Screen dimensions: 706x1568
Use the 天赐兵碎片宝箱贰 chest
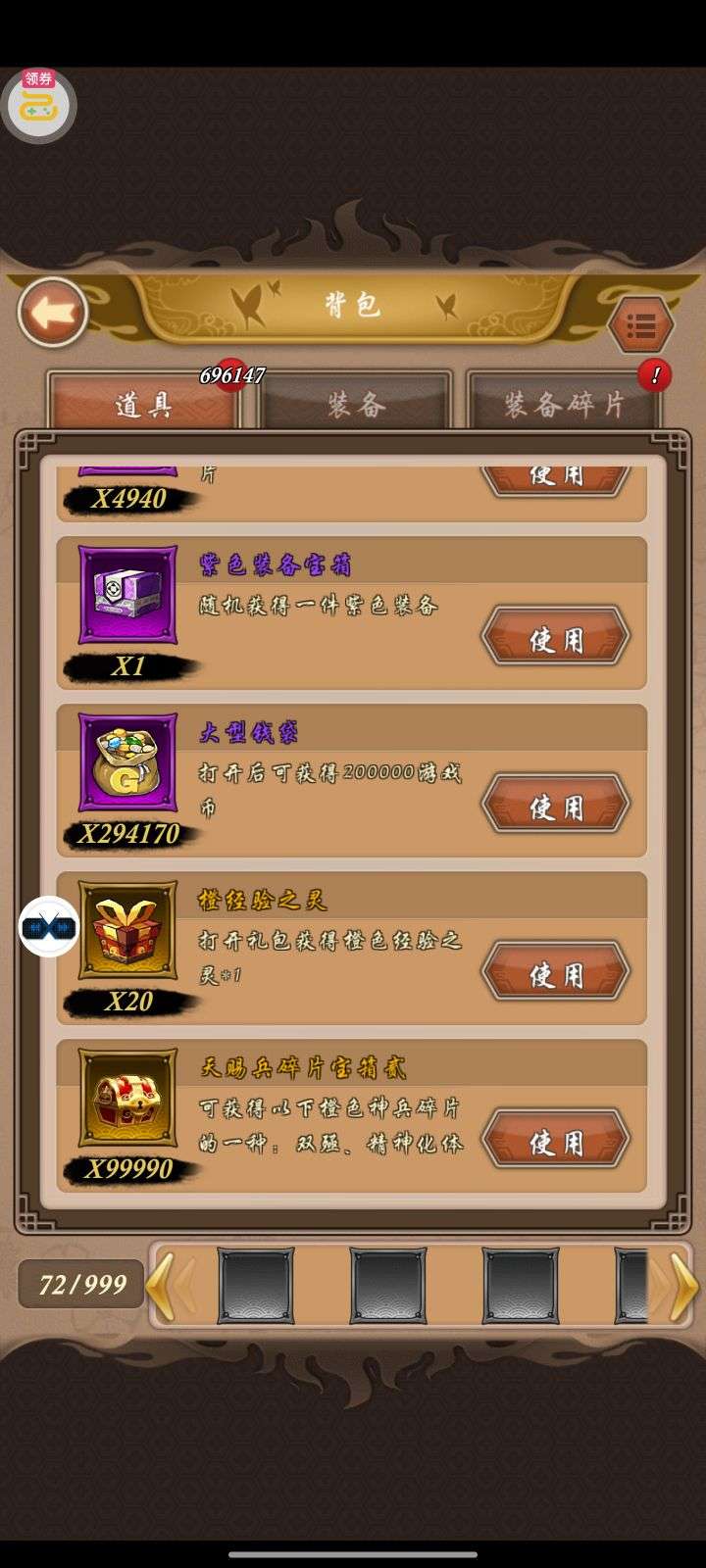coord(555,1141)
